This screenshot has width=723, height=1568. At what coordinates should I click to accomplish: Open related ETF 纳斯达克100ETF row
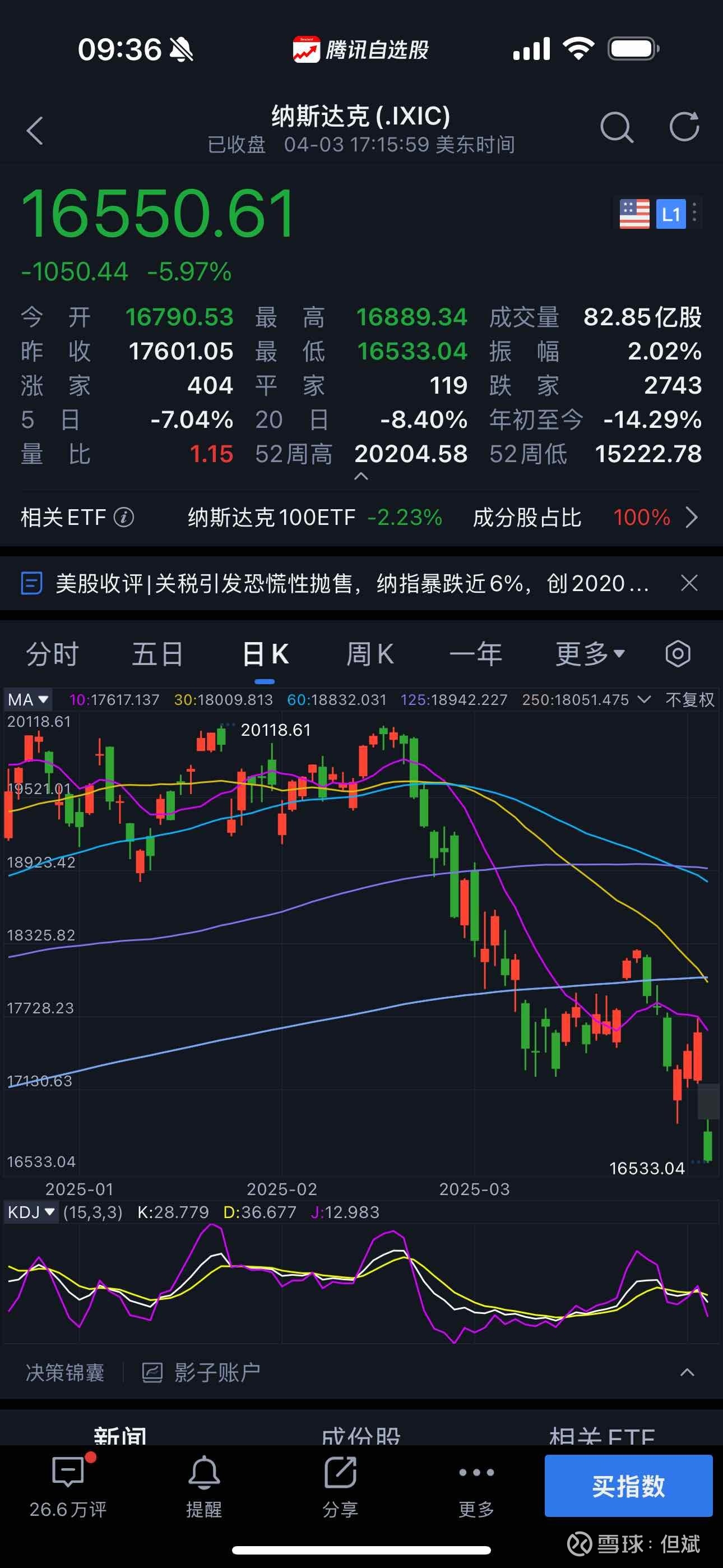(360, 518)
